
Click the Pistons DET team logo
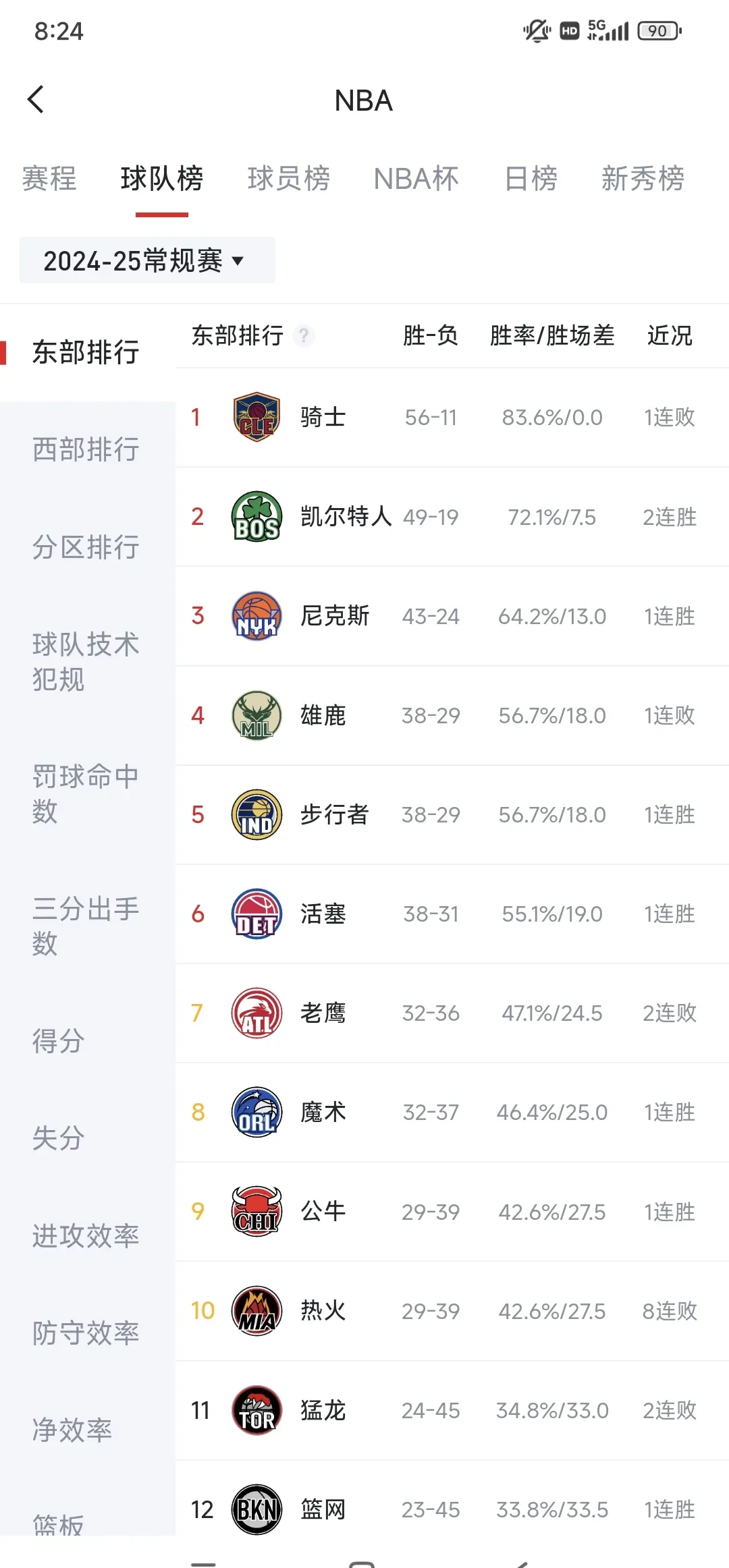coord(256,914)
